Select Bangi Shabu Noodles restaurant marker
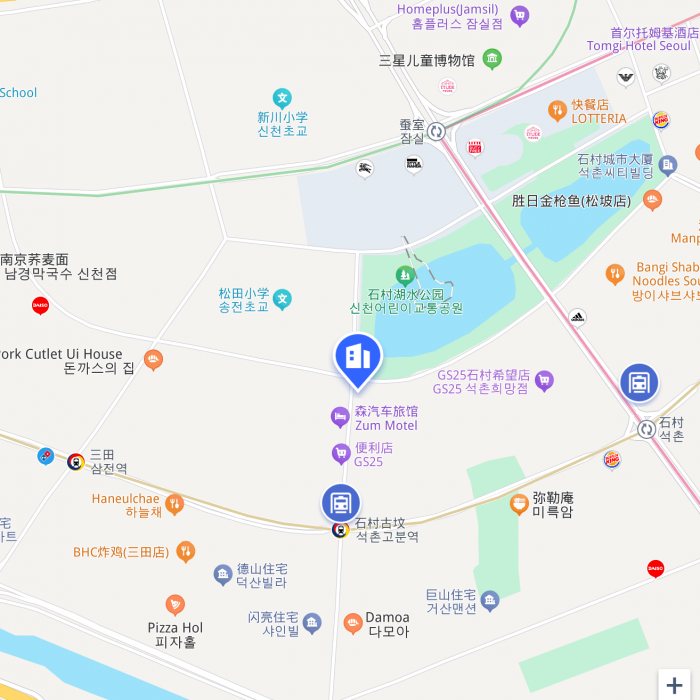700x700 pixels. 615,273
